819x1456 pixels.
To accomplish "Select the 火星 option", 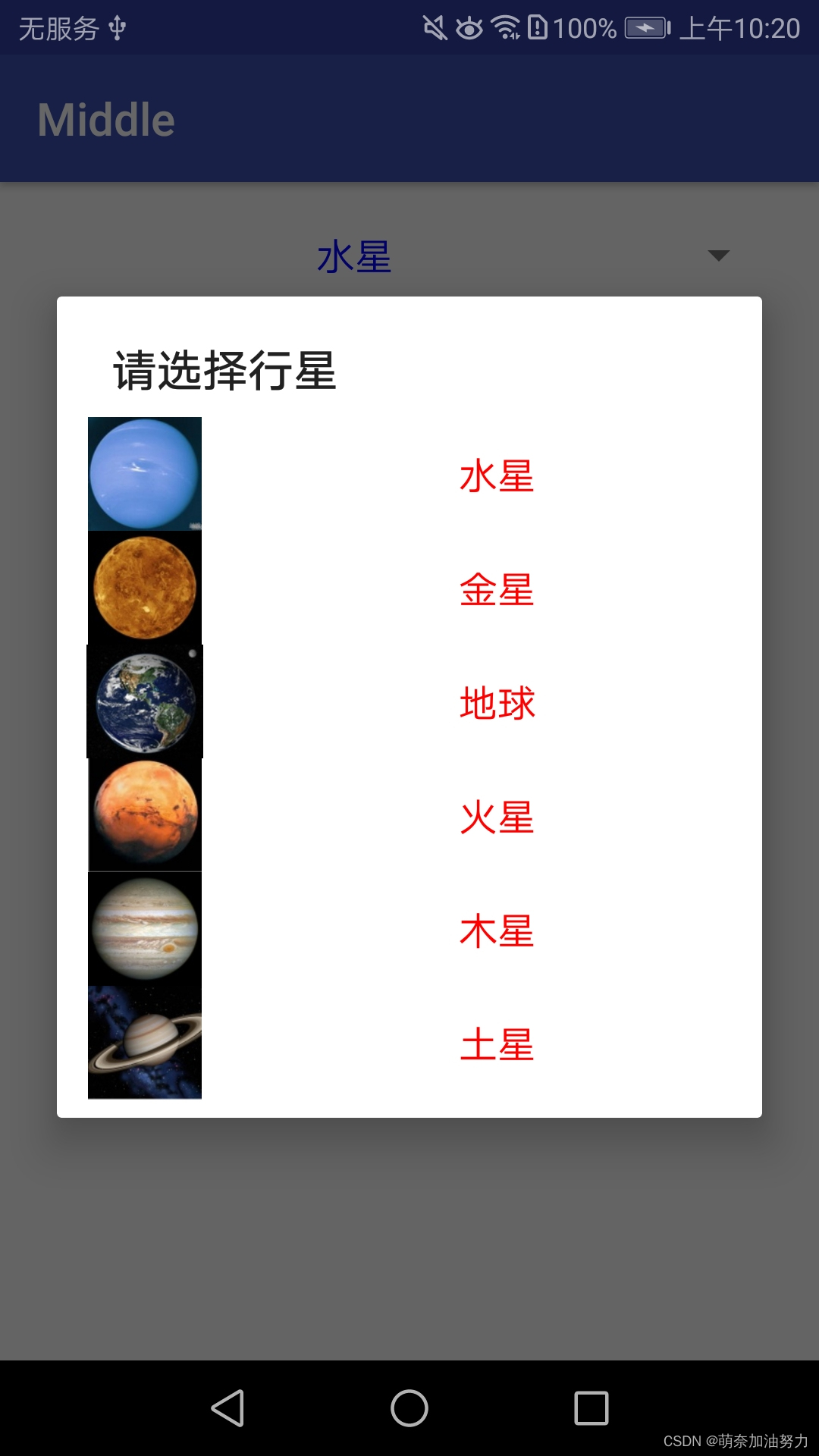I will point(497,817).
